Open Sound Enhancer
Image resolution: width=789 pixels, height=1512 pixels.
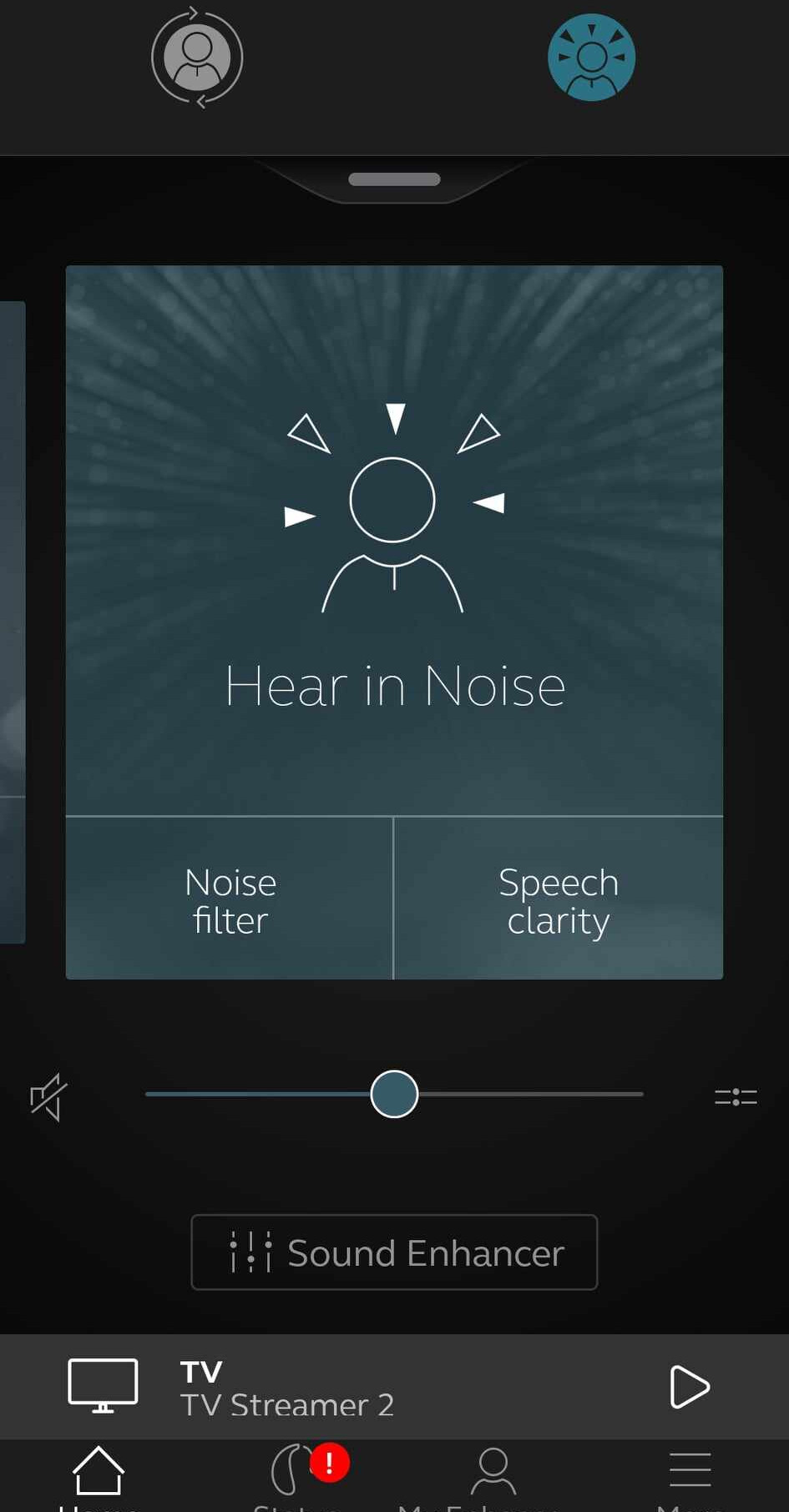click(394, 1252)
